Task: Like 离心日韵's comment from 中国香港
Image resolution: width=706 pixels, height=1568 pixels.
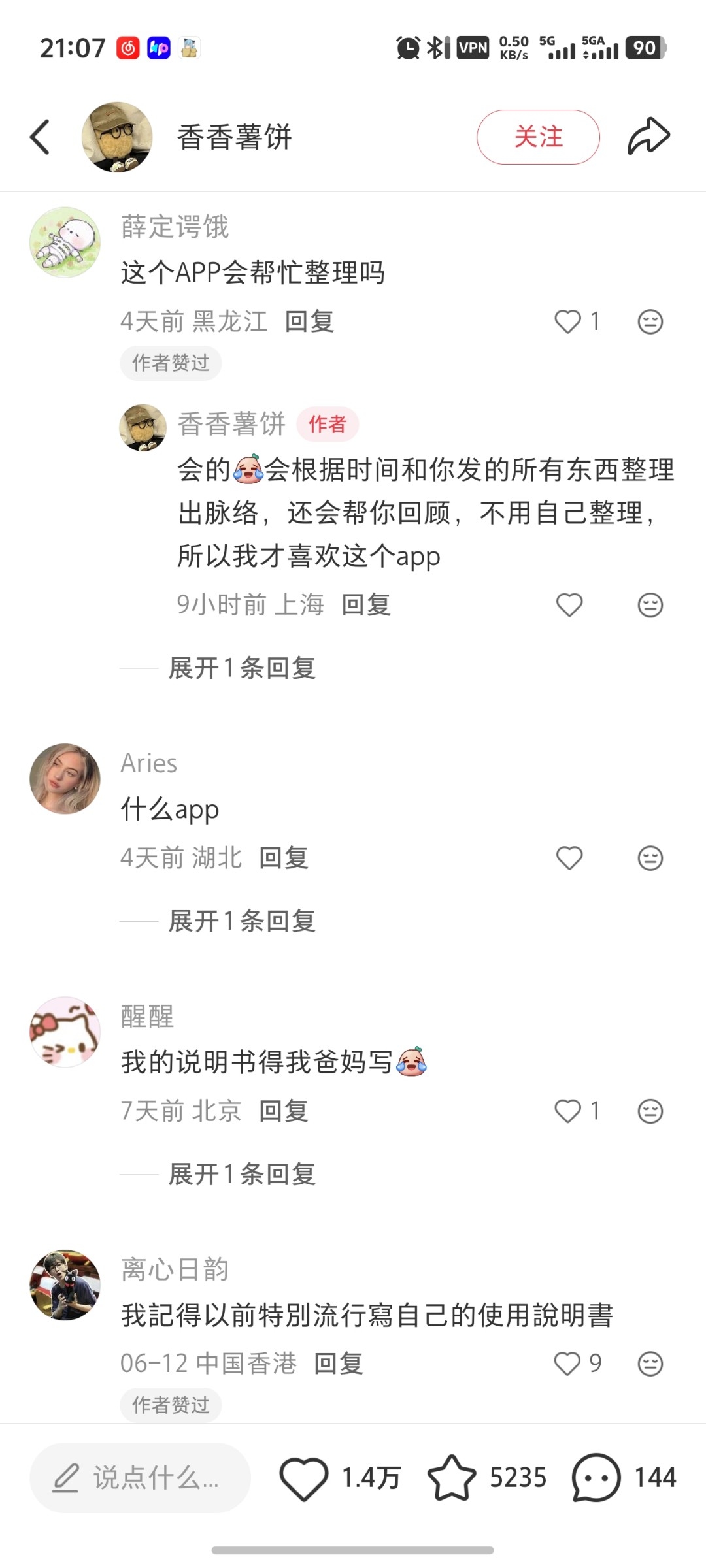Action: click(567, 1364)
